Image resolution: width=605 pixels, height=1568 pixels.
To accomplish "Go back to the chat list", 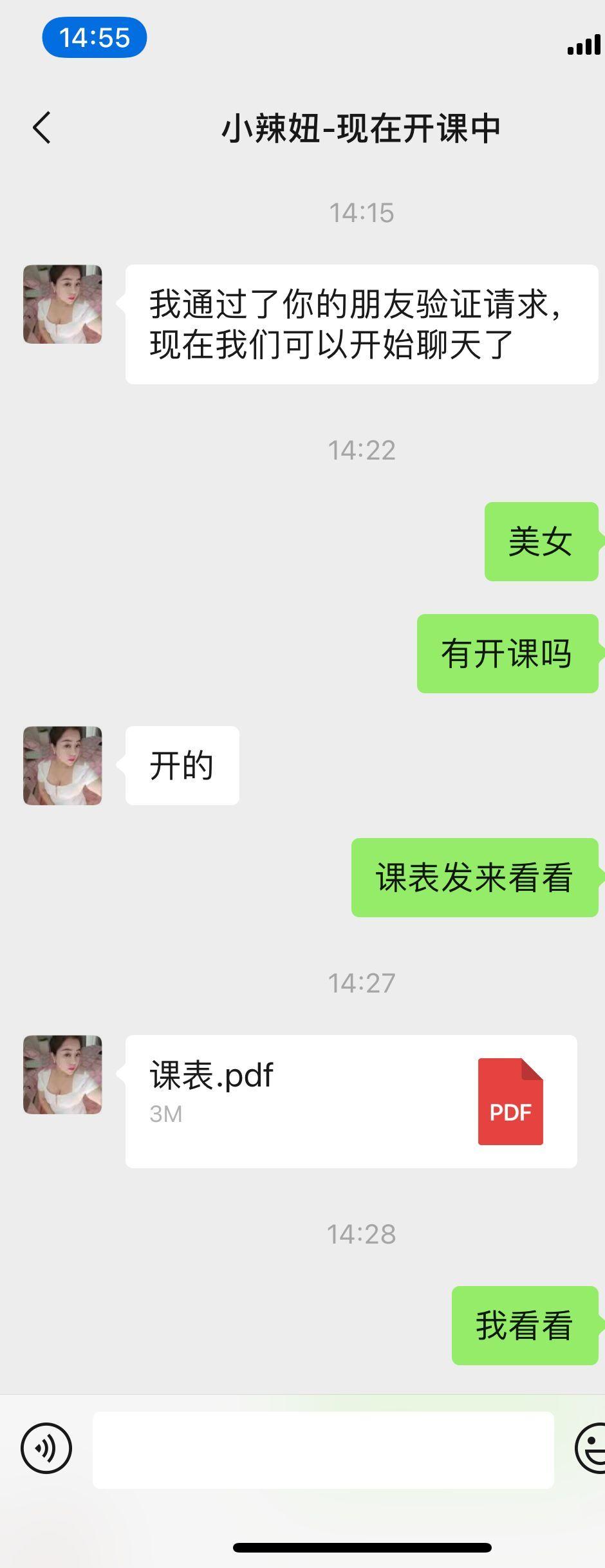I will pyautogui.click(x=42, y=127).
